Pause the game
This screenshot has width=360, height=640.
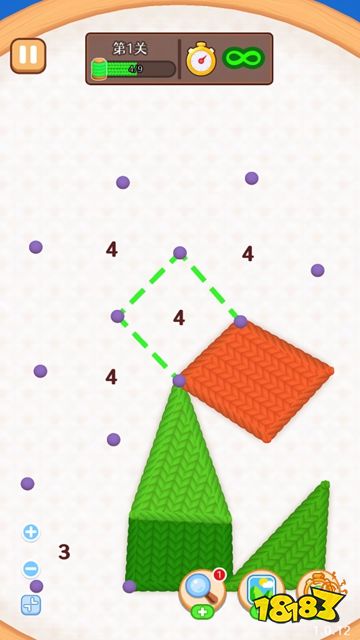pyautogui.click(x=28, y=56)
